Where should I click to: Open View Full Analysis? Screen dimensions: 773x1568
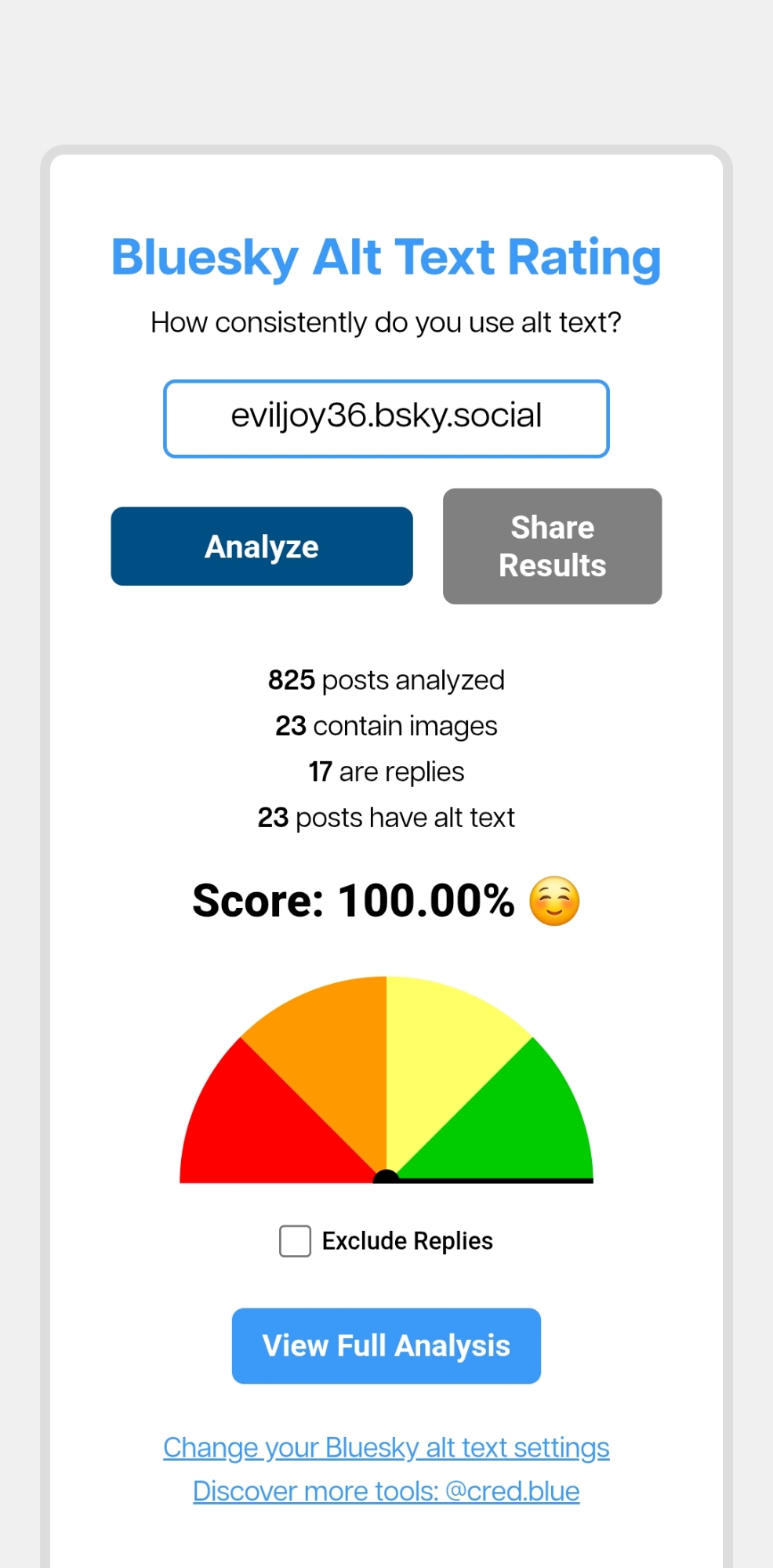(386, 1345)
